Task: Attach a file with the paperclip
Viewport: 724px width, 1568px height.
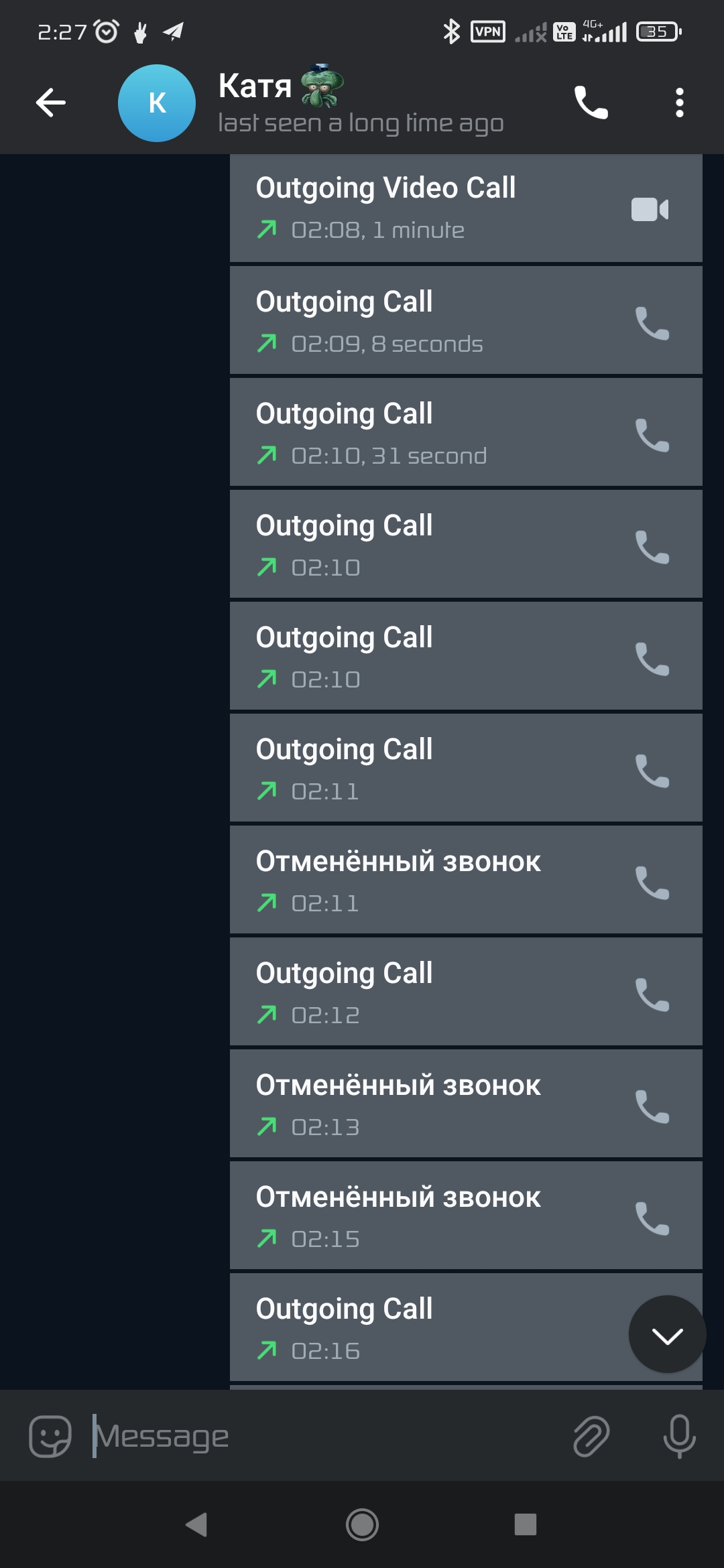Action: click(591, 1436)
